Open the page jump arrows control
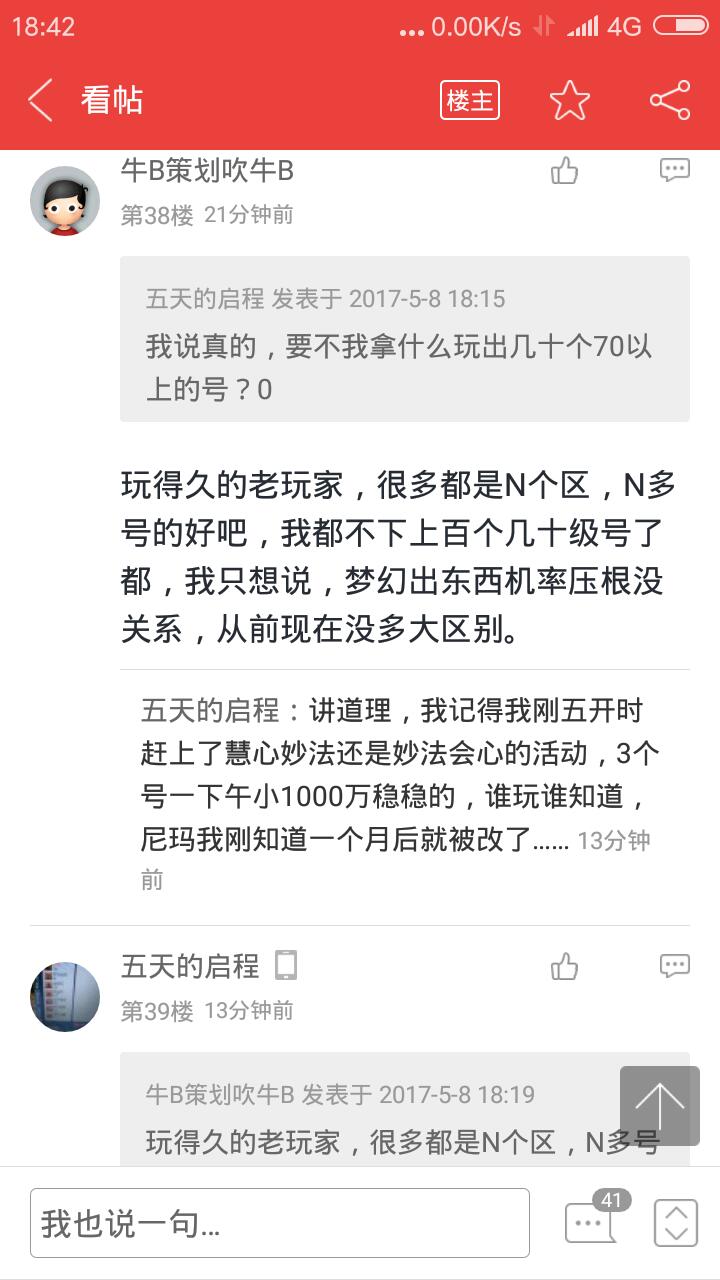 (675, 1222)
